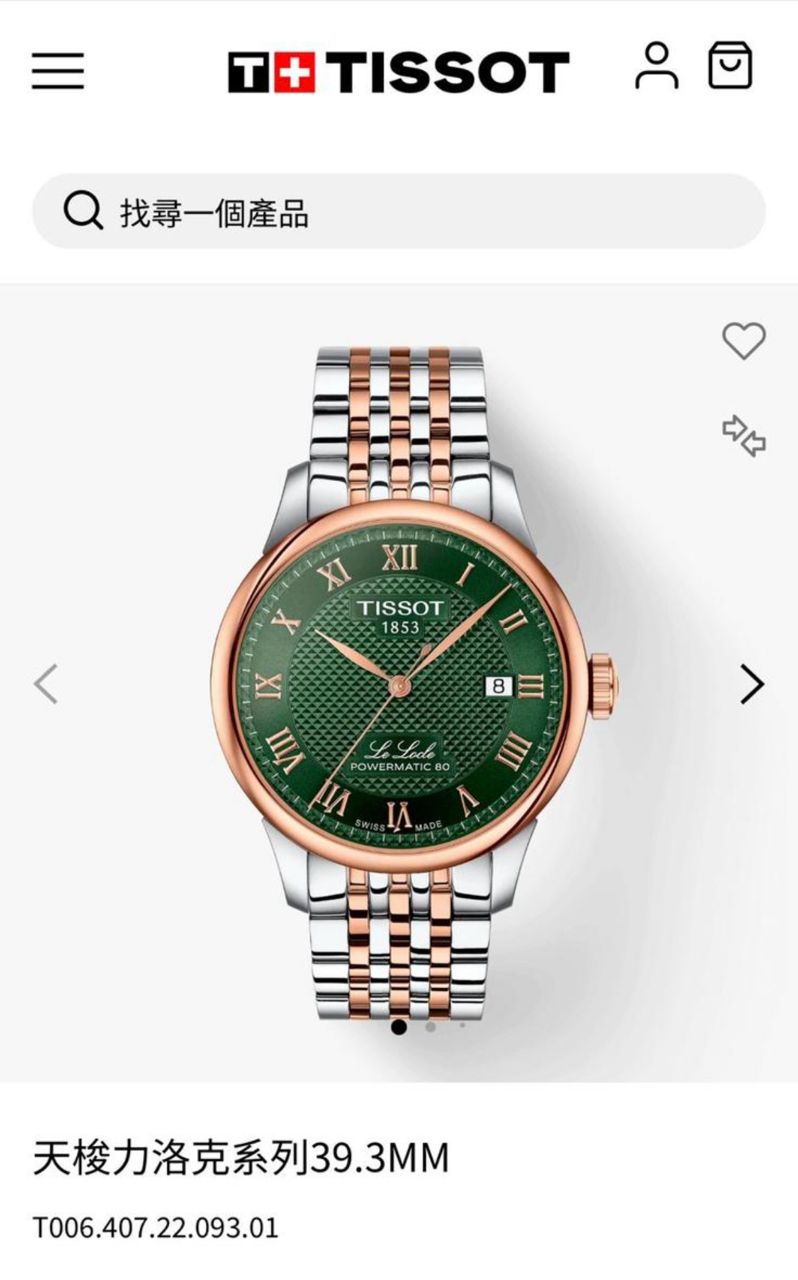Go to the Tissot homepage logo
Screen dimensions: 798x1280
398,72
